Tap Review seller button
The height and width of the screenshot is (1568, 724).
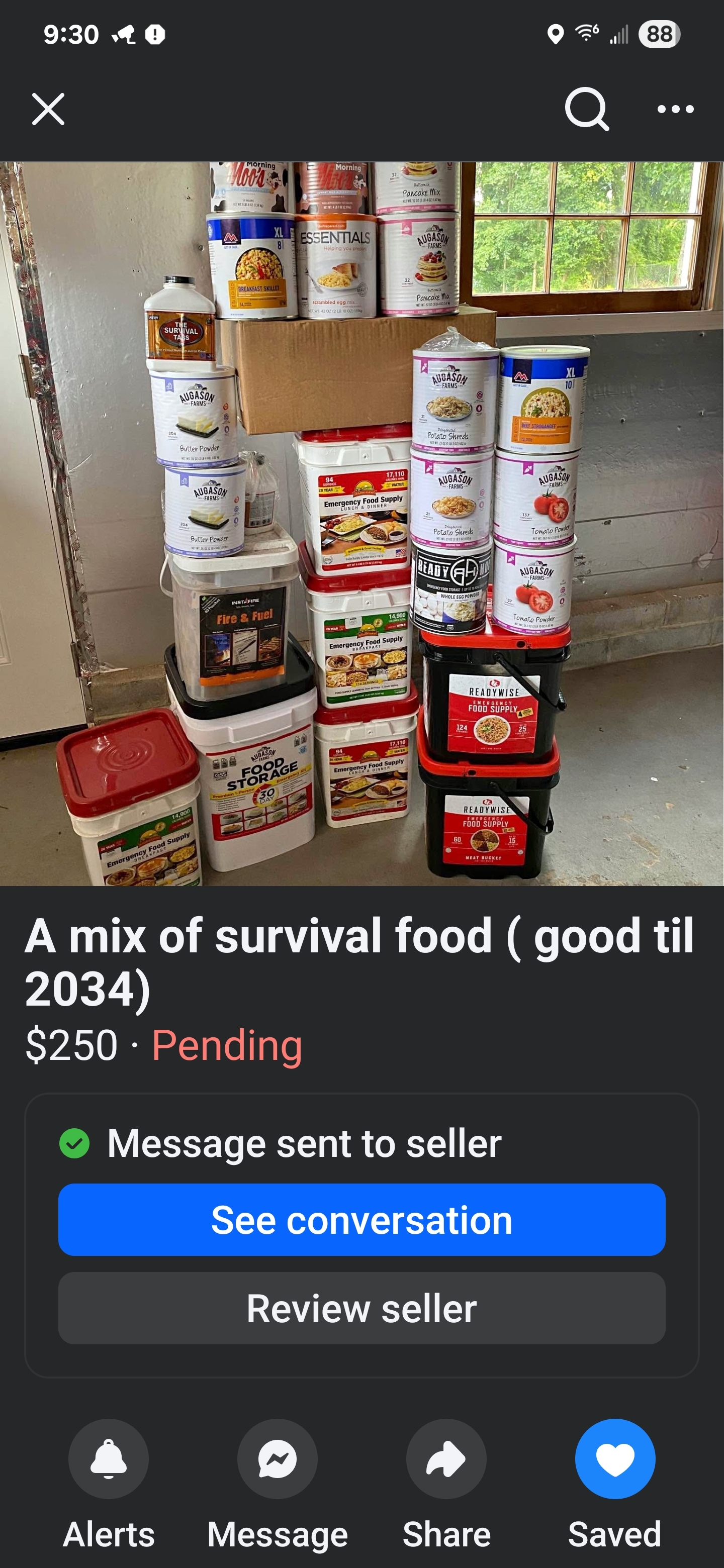361,1308
